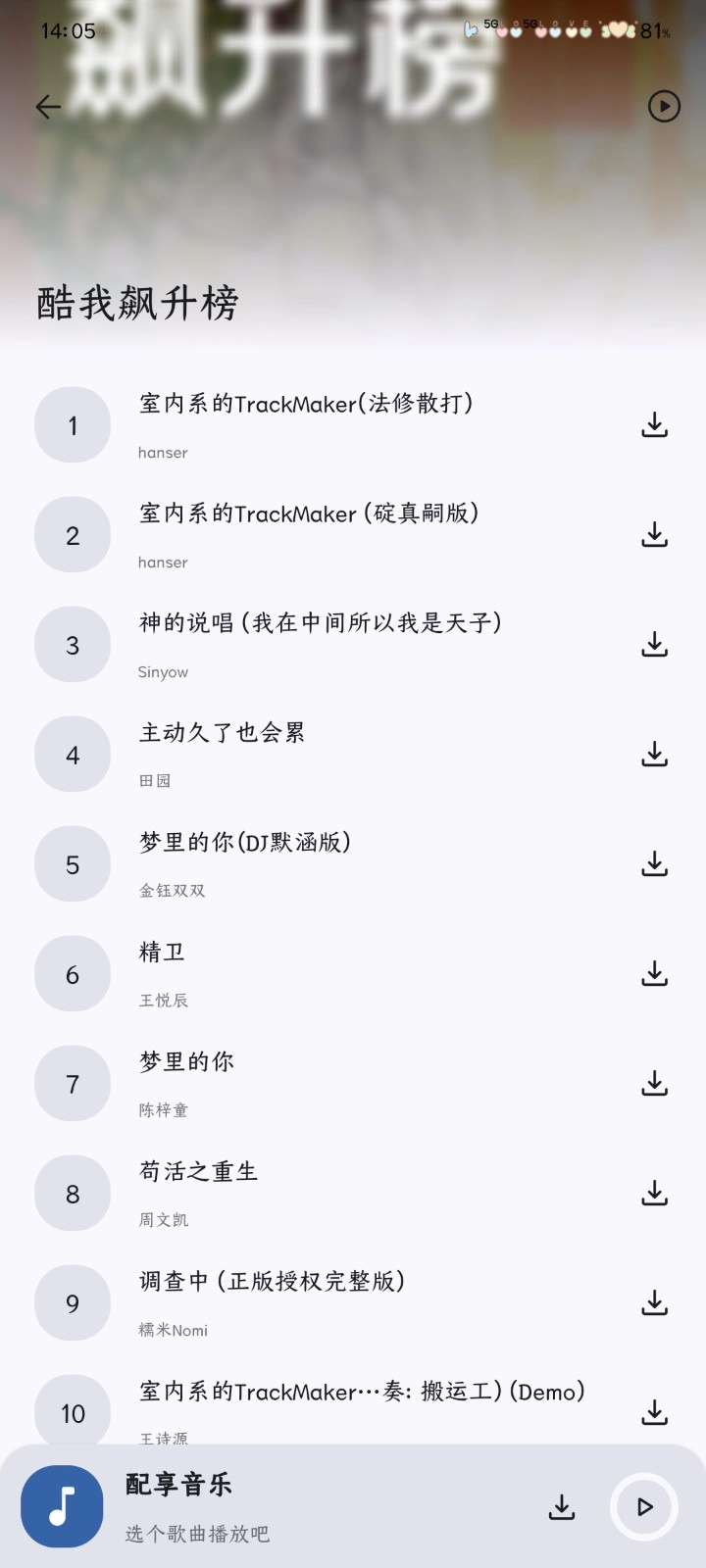706x1568 pixels.
Task: Download 主动久了也会累 by 田园
Action: tap(654, 754)
